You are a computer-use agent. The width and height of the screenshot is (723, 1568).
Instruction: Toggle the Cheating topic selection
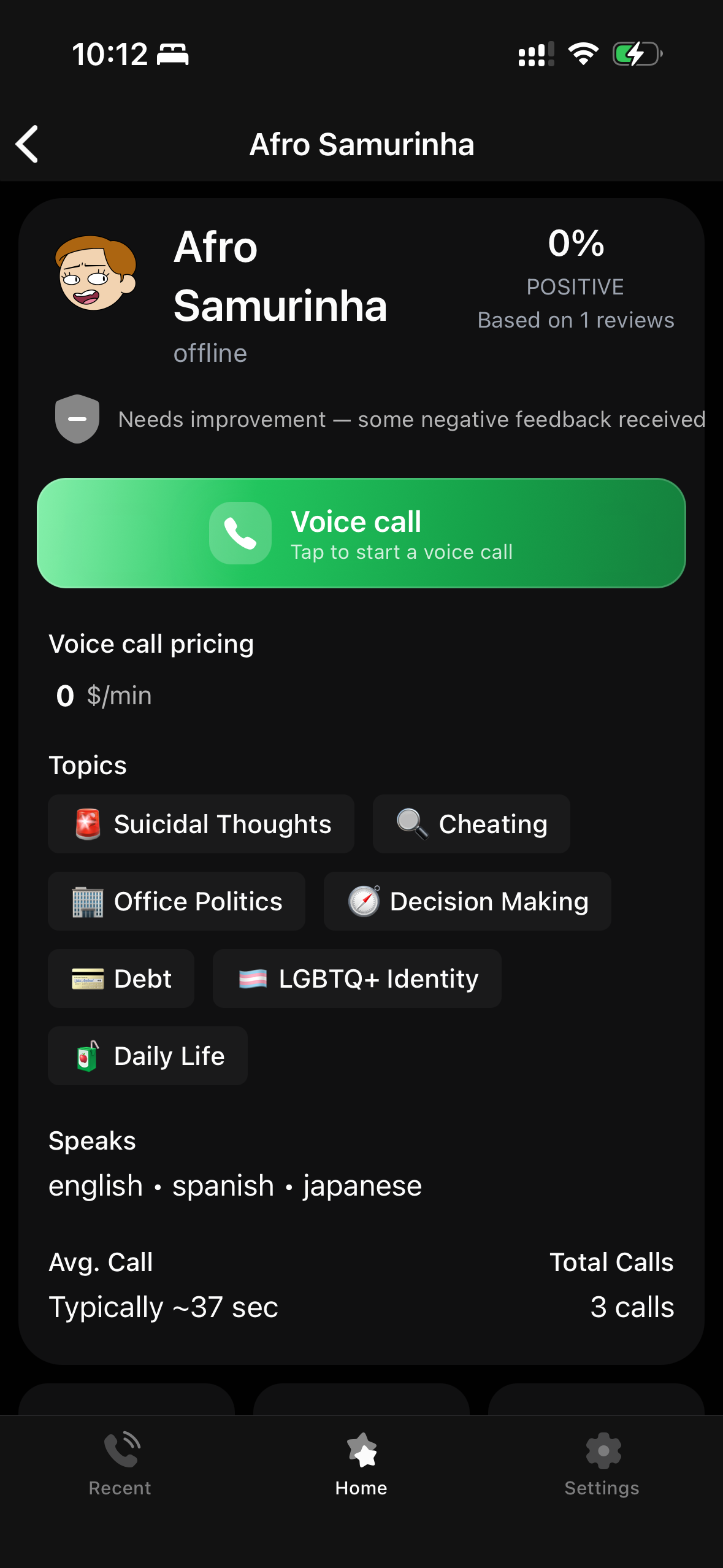pyautogui.click(x=470, y=824)
